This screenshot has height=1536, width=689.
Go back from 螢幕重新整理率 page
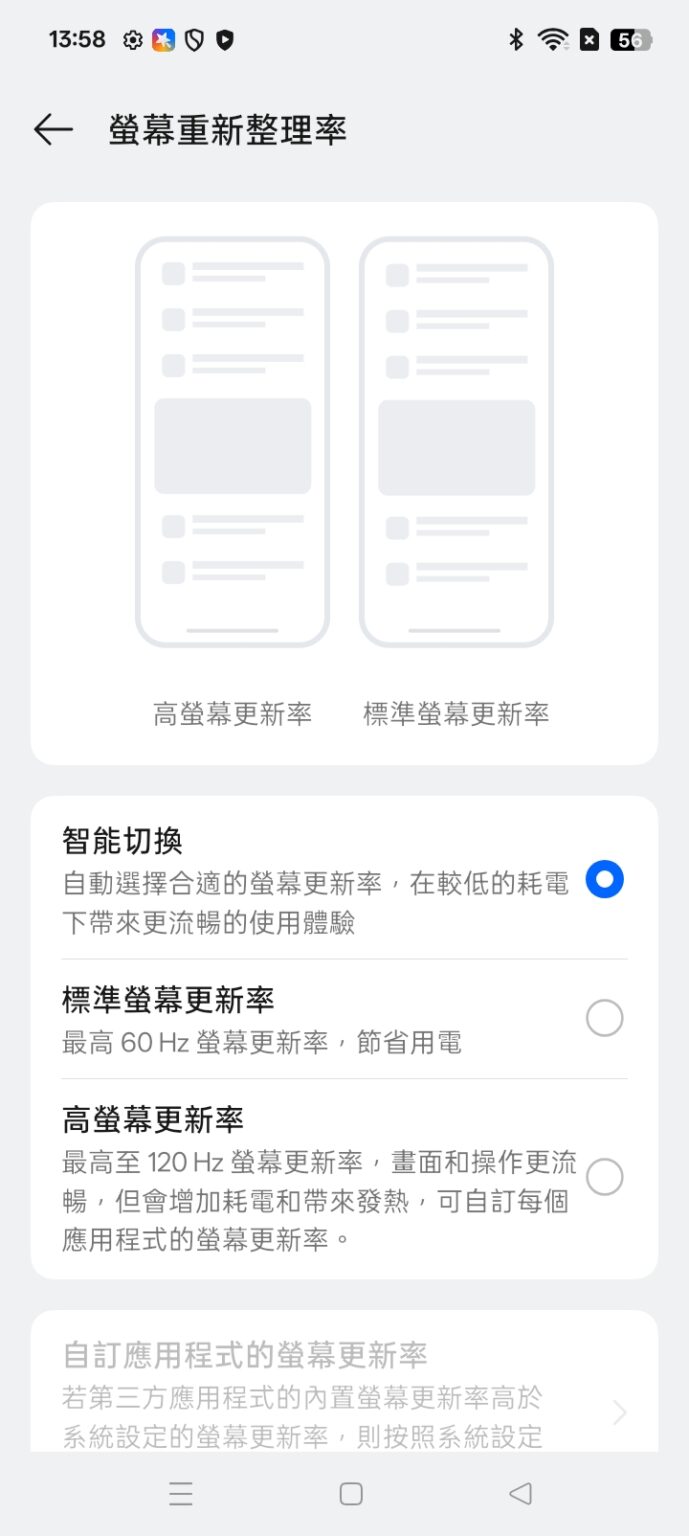(x=53, y=130)
